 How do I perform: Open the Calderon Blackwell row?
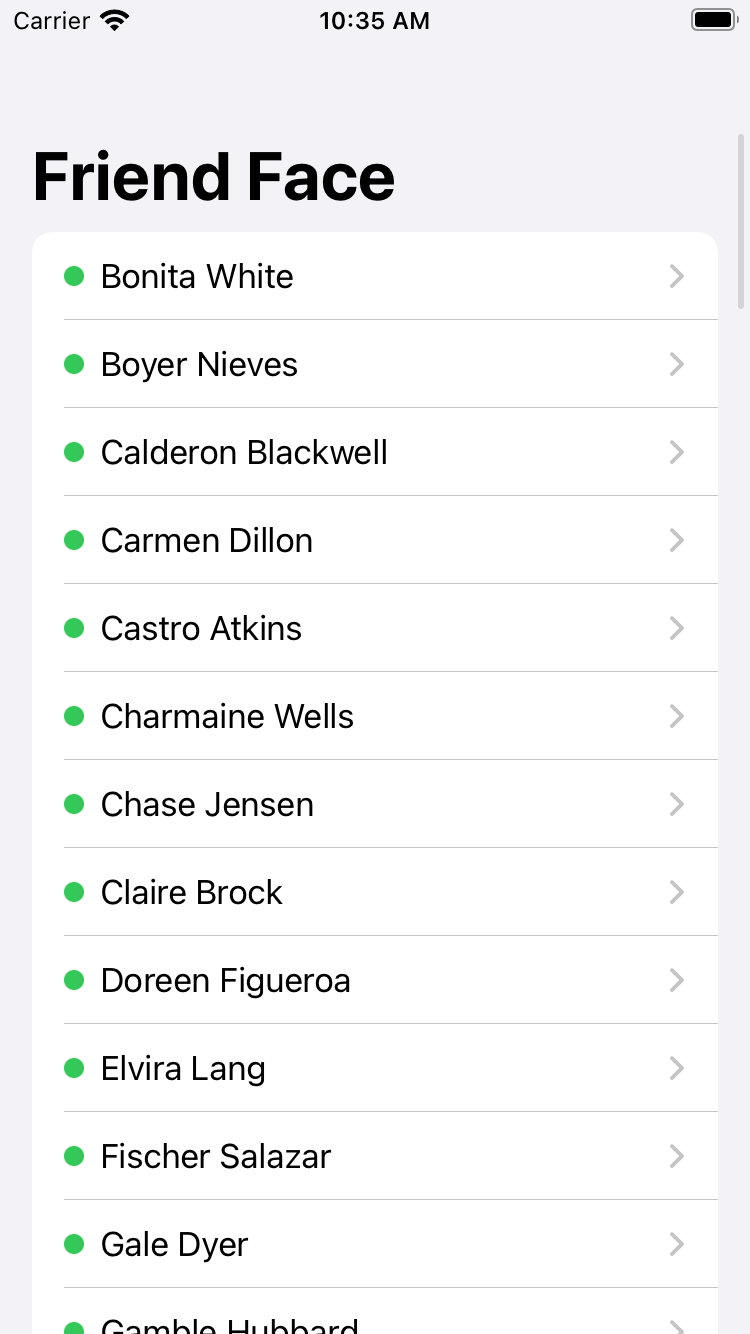[244, 453]
